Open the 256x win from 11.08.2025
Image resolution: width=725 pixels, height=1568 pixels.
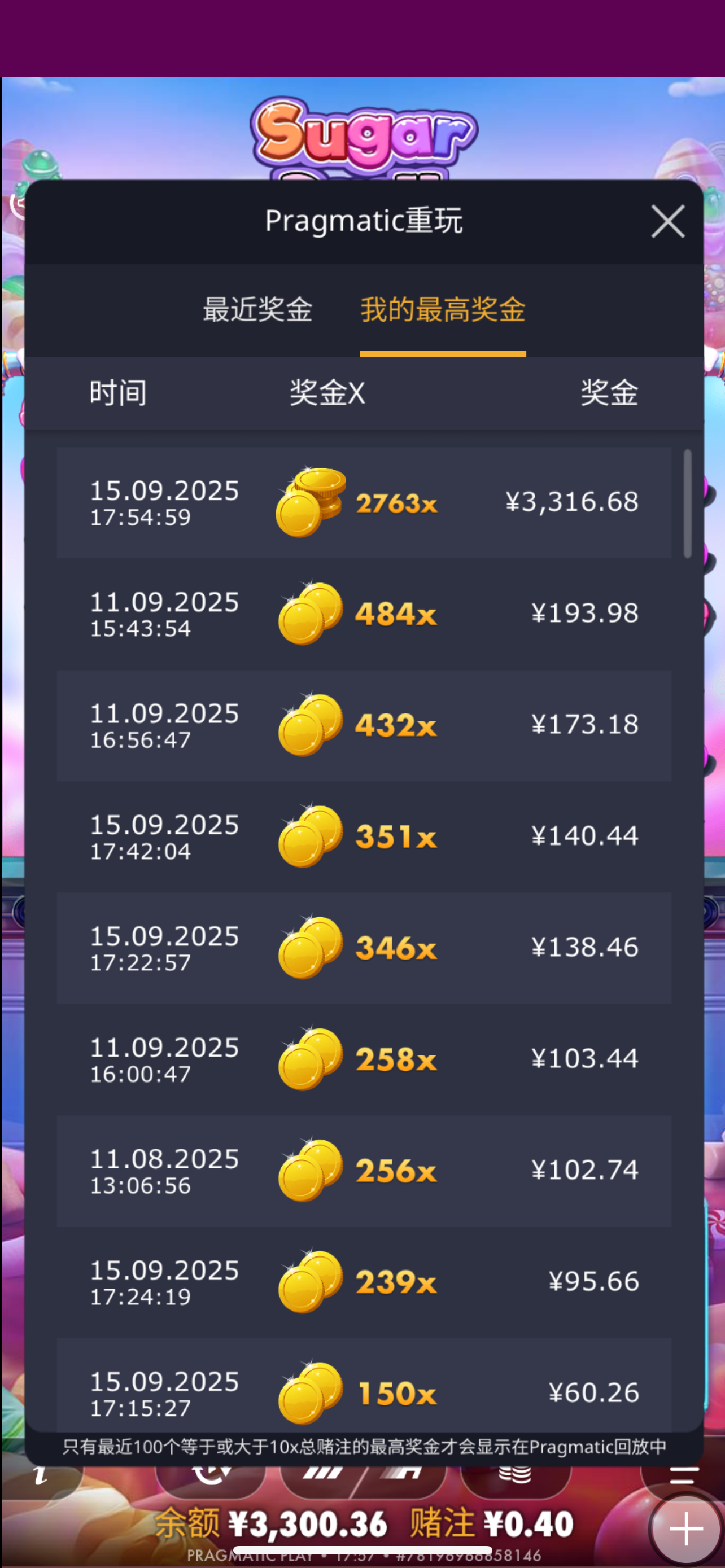[x=364, y=1171]
